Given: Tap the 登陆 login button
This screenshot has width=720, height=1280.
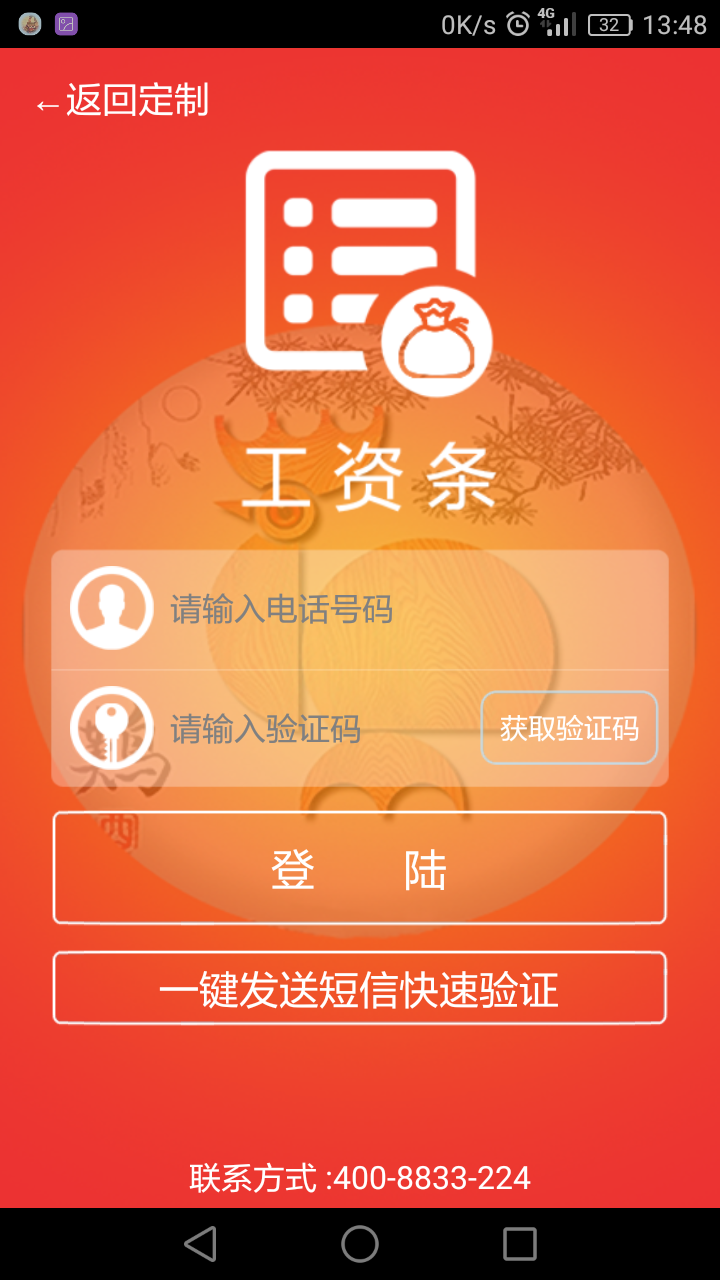Looking at the screenshot, I should click(x=359, y=868).
